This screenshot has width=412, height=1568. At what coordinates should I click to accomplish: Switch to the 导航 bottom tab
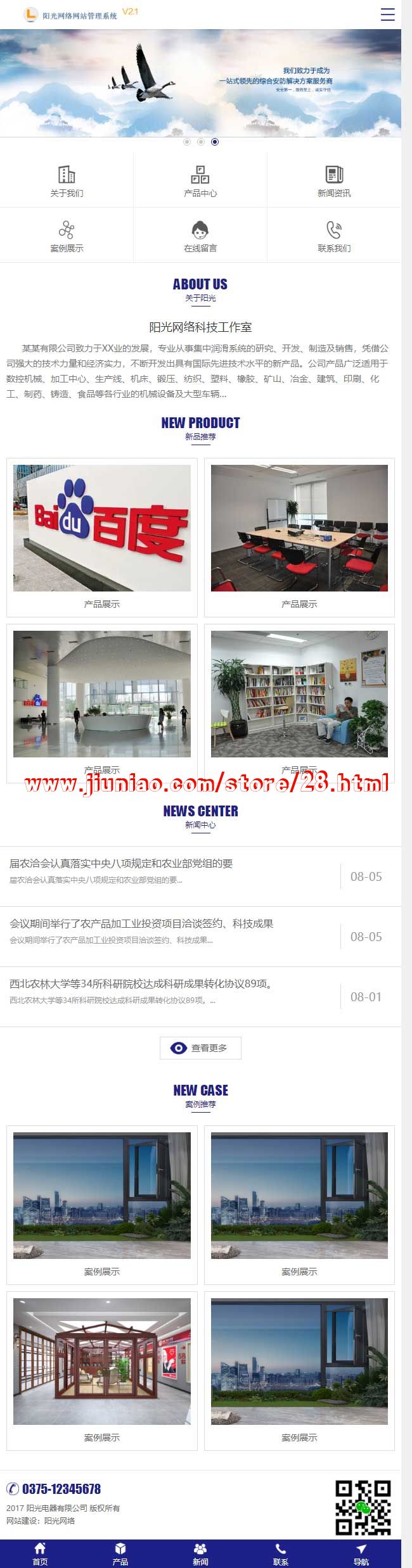(x=361, y=1554)
